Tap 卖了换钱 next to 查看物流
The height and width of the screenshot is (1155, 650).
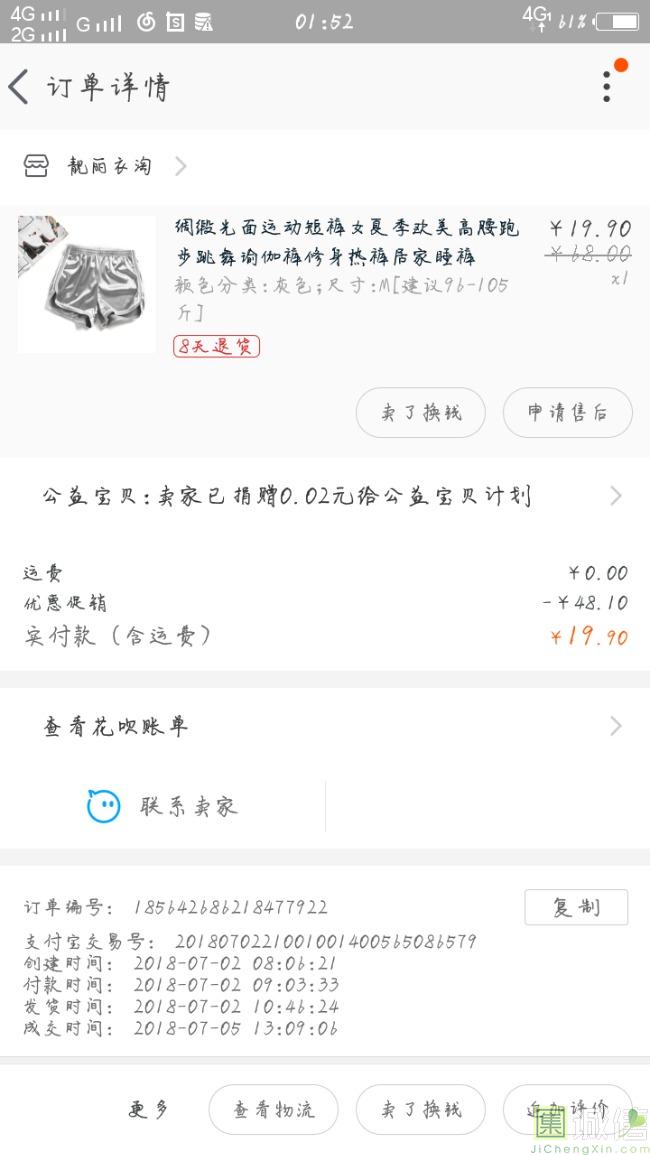420,1109
